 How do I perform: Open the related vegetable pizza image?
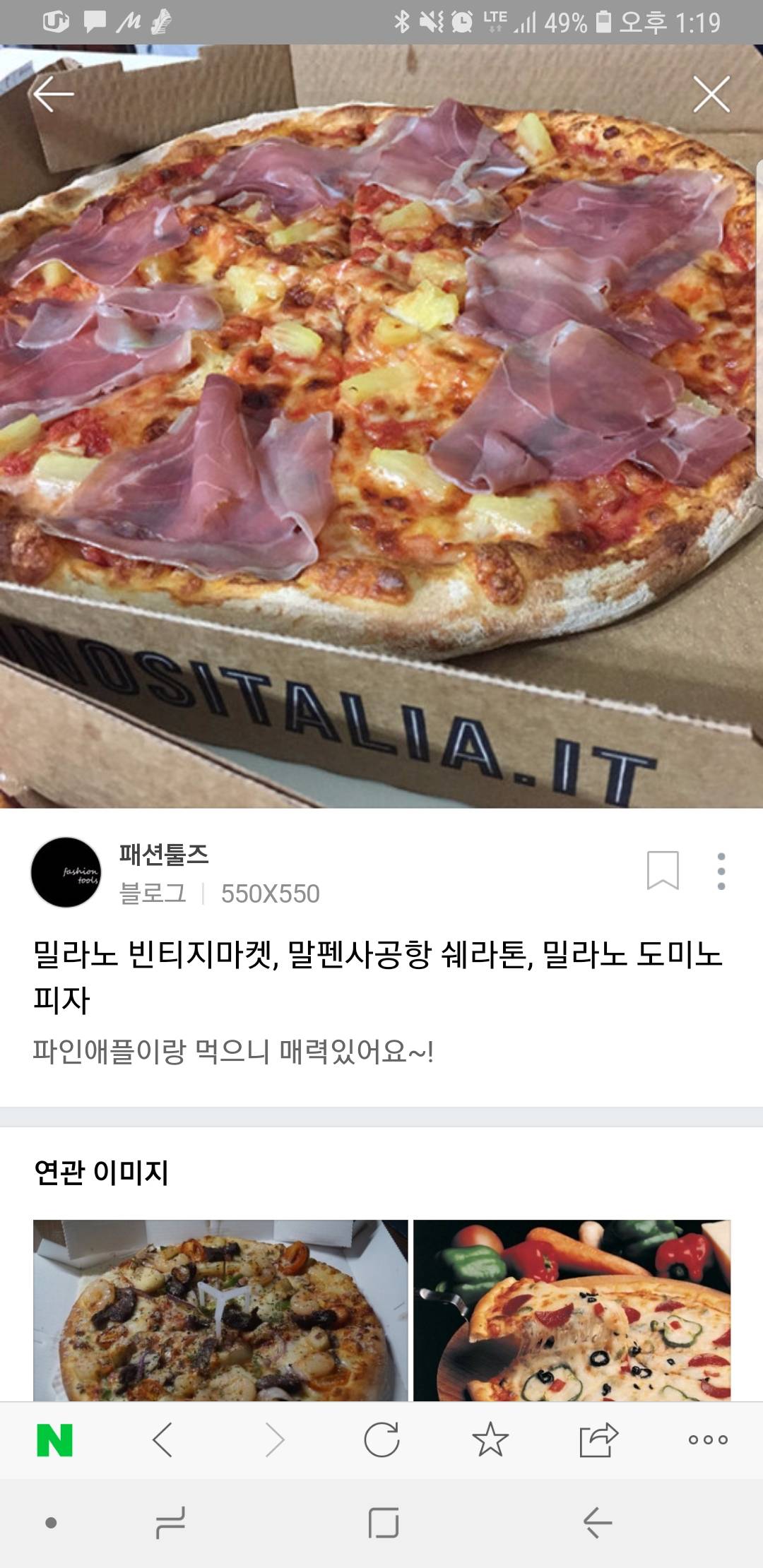point(572,1309)
